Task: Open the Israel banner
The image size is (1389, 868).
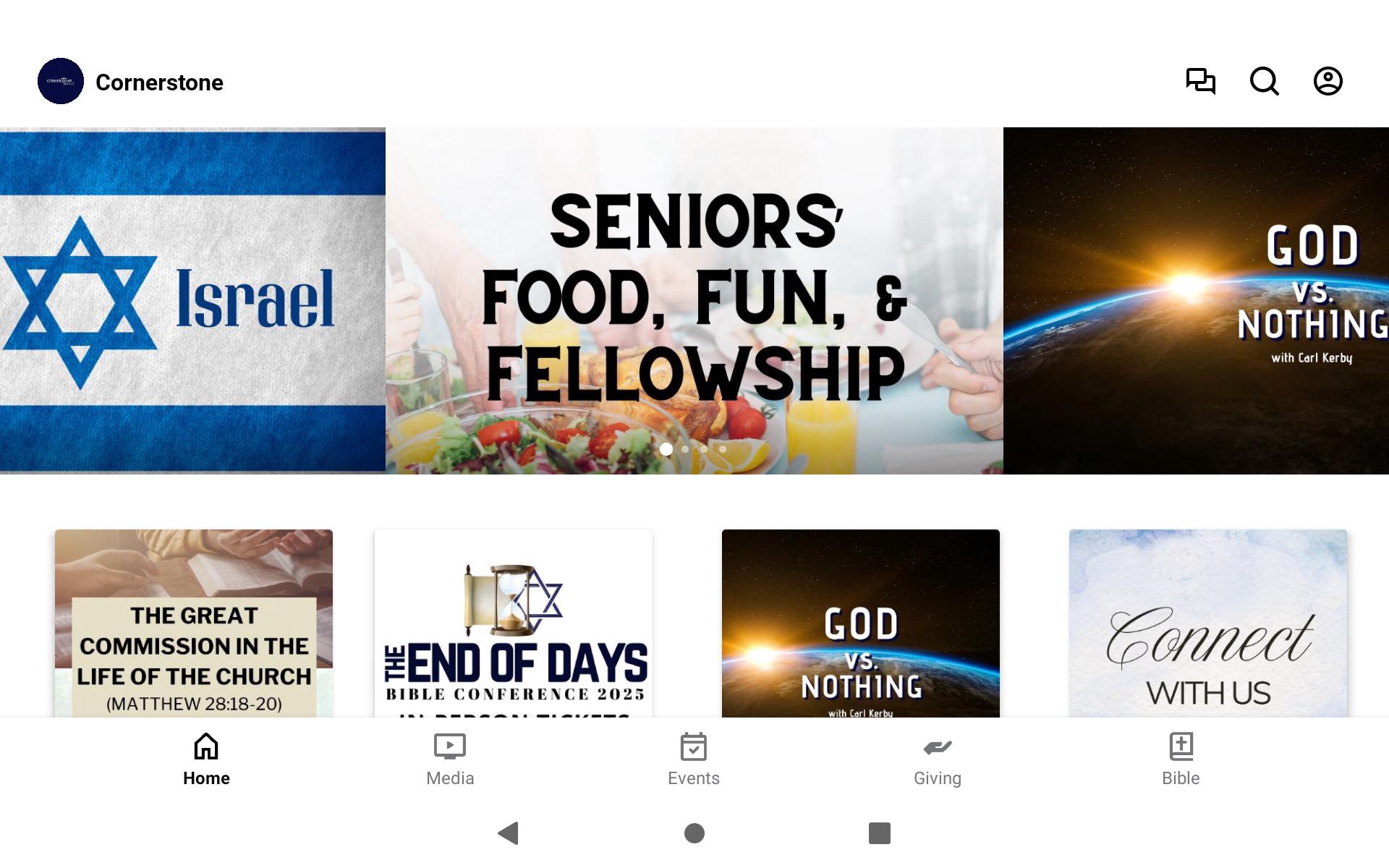Action: 192,300
